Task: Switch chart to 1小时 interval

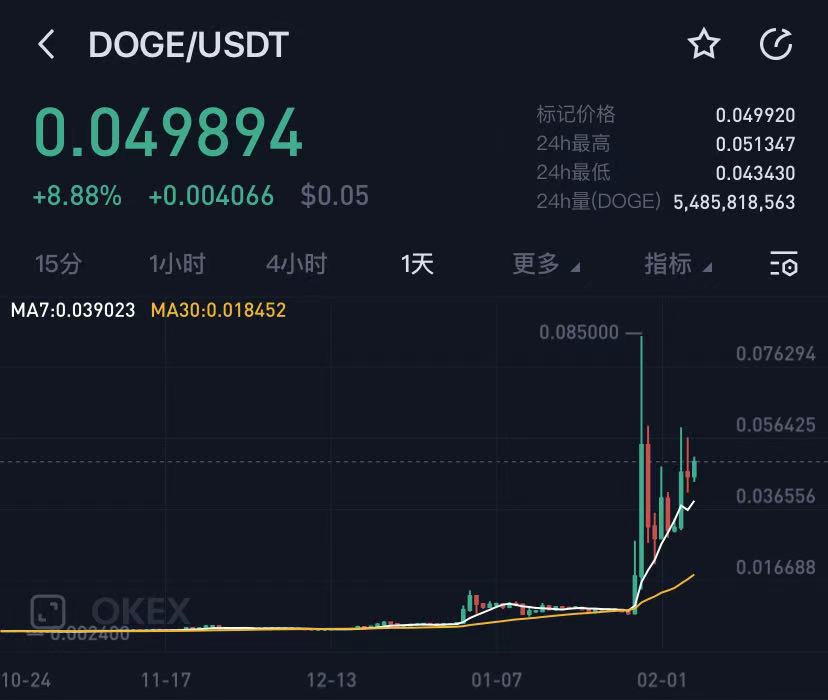Action: coord(177,264)
